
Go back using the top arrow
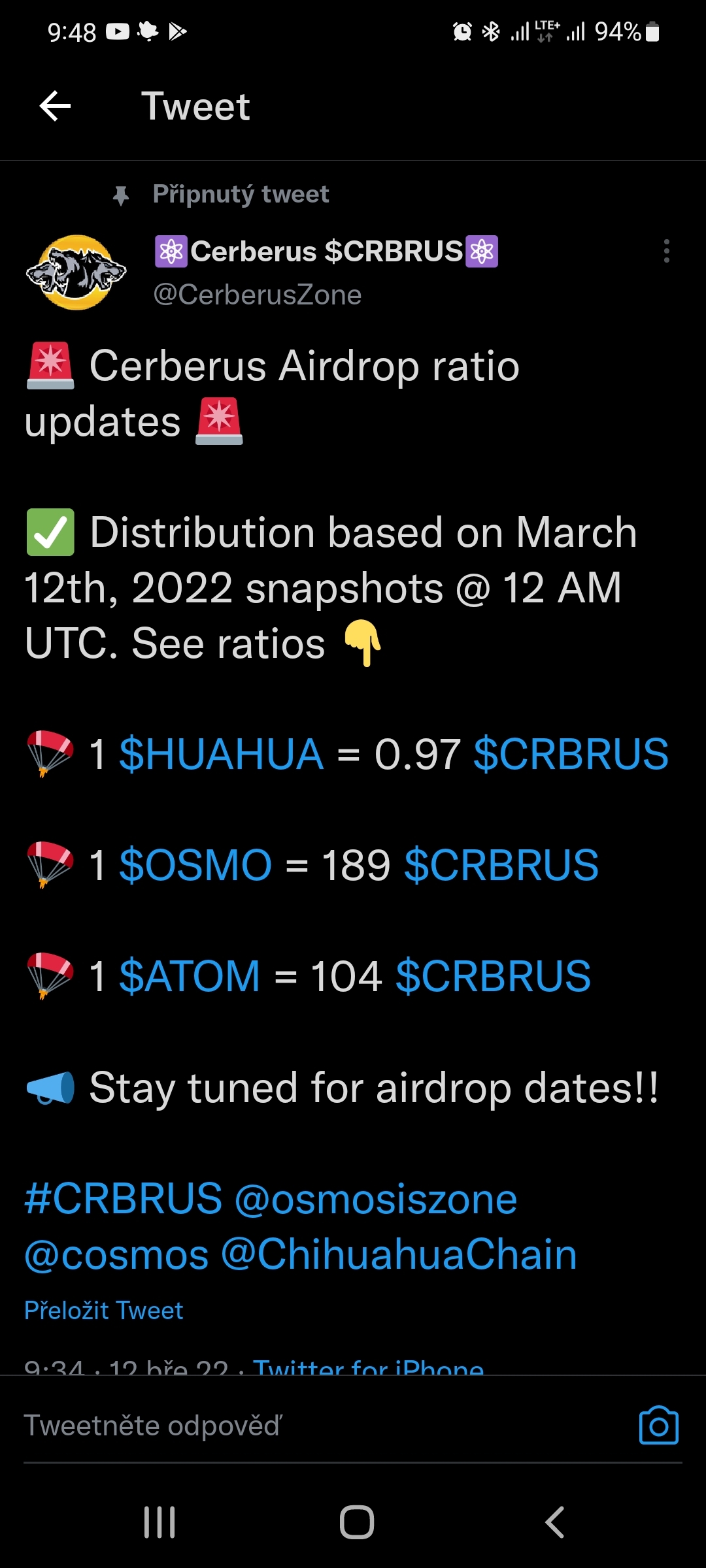[55, 106]
